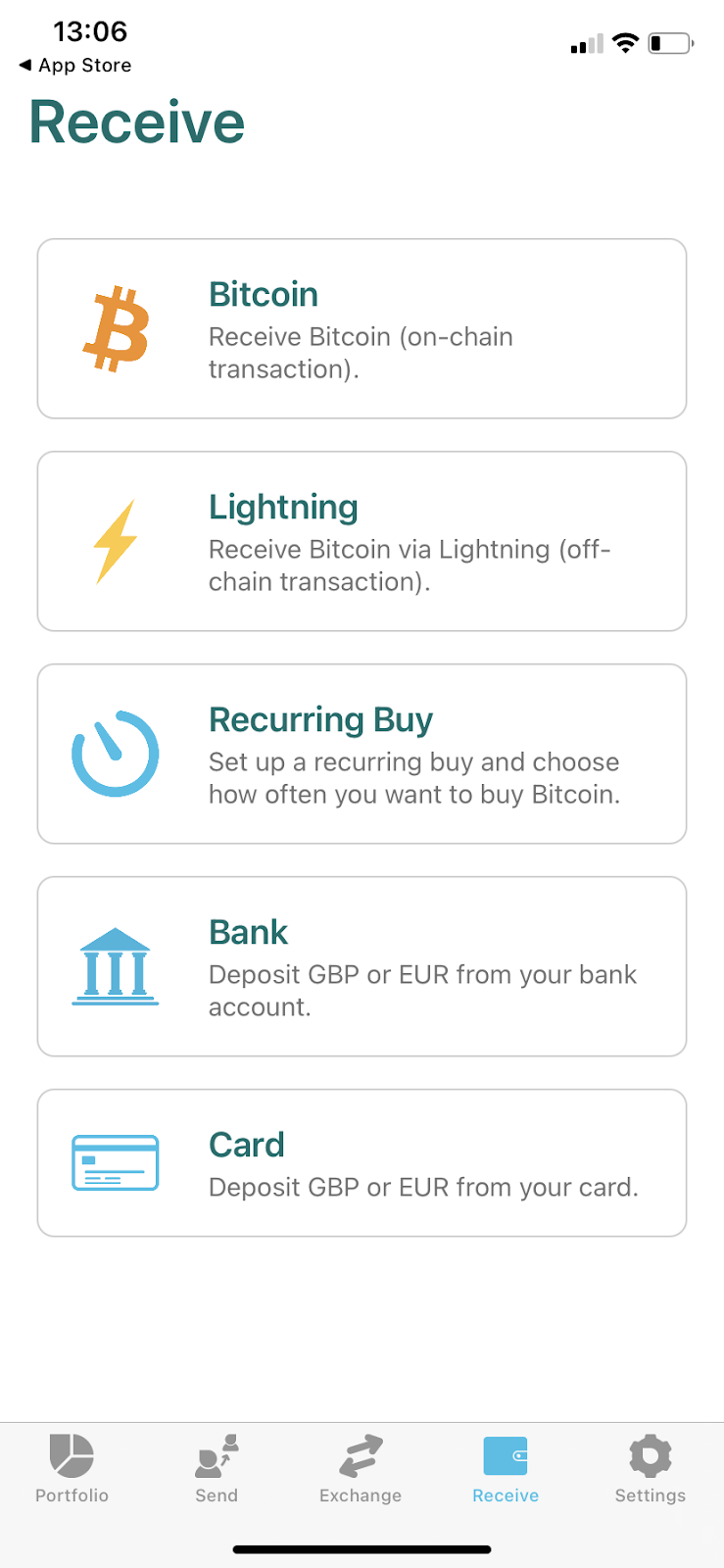Viewport: 724px width, 1568px height.
Task: Open the Bitcoin on-chain receive option
Action: [362, 328]
